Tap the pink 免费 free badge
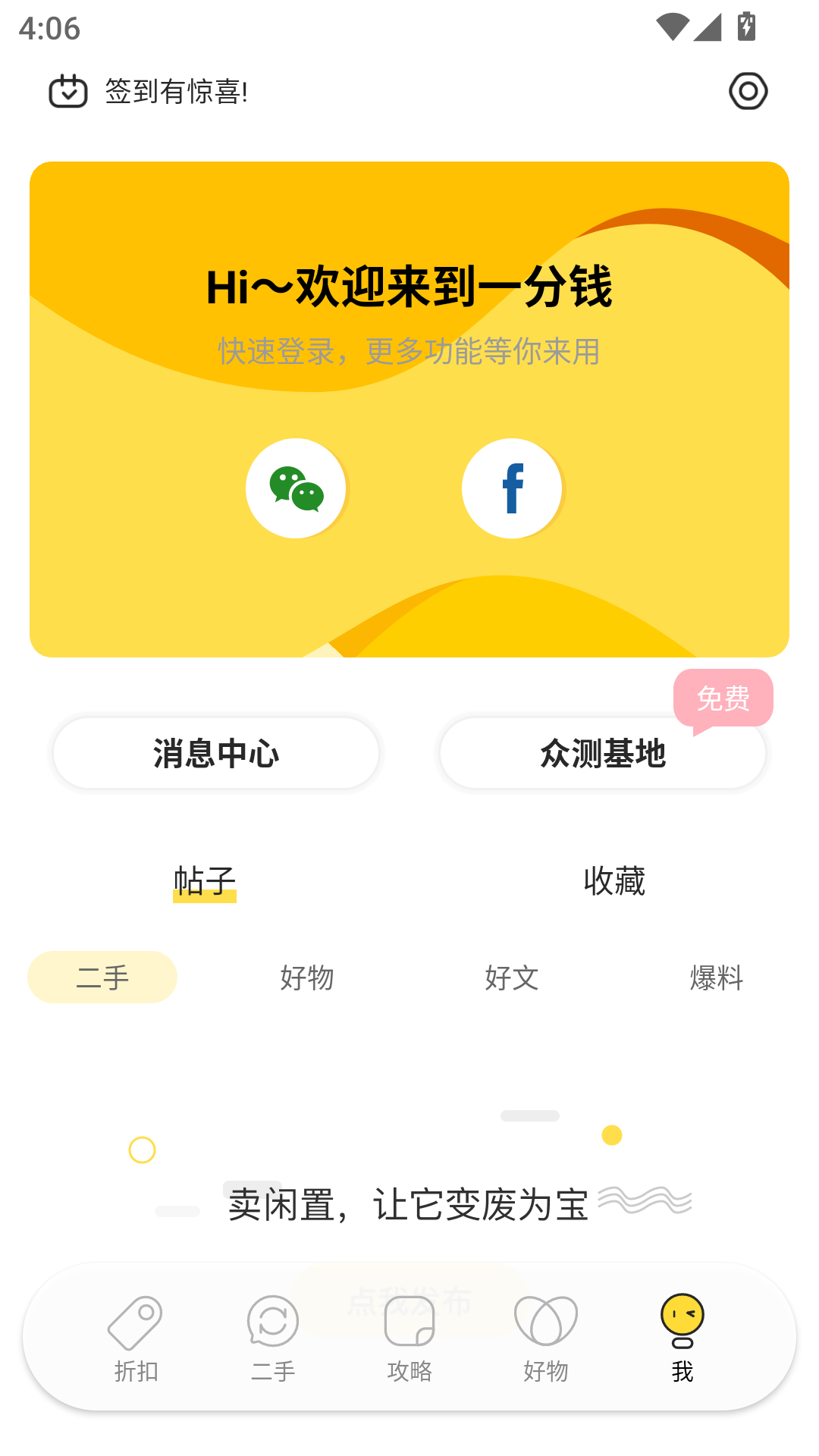 coord(724,698)
